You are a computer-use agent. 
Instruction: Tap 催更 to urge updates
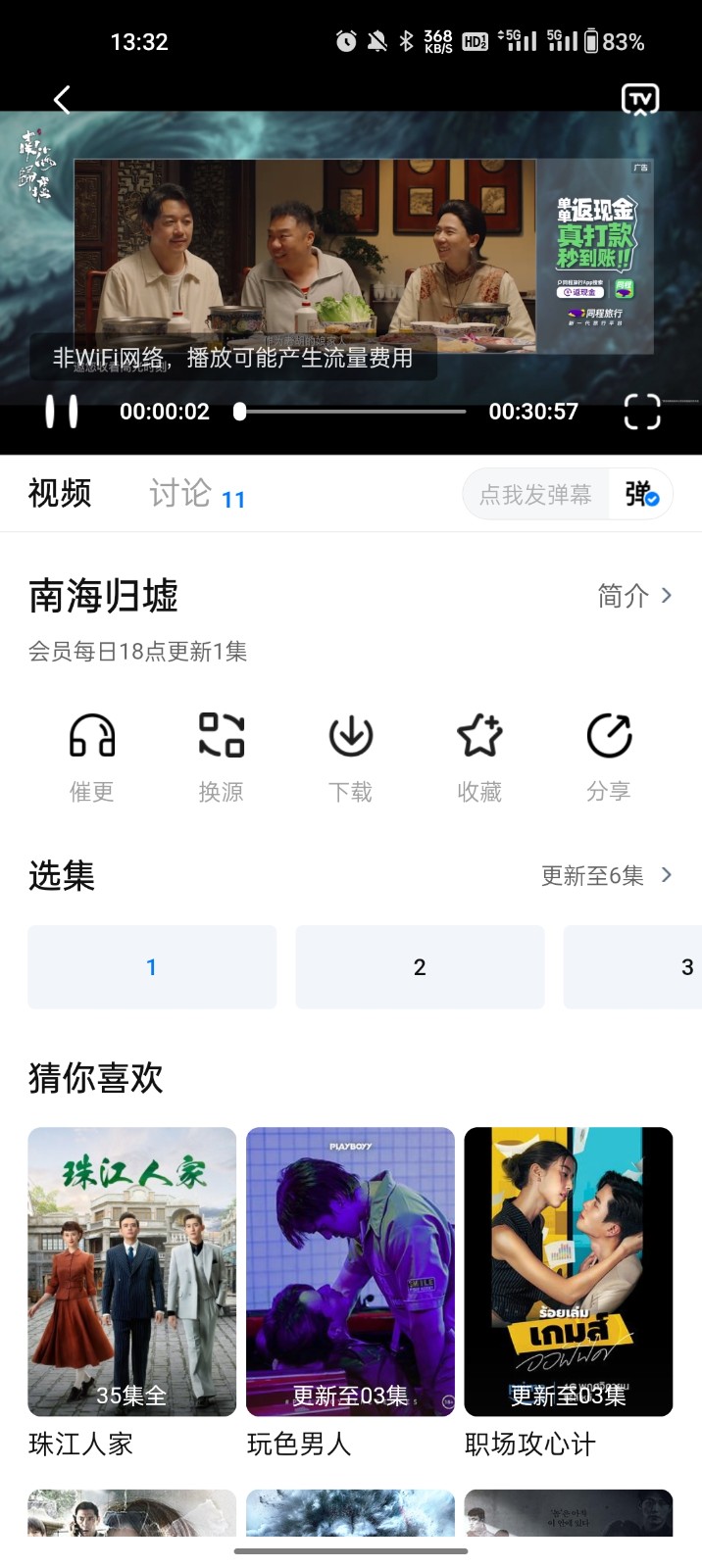92,757
